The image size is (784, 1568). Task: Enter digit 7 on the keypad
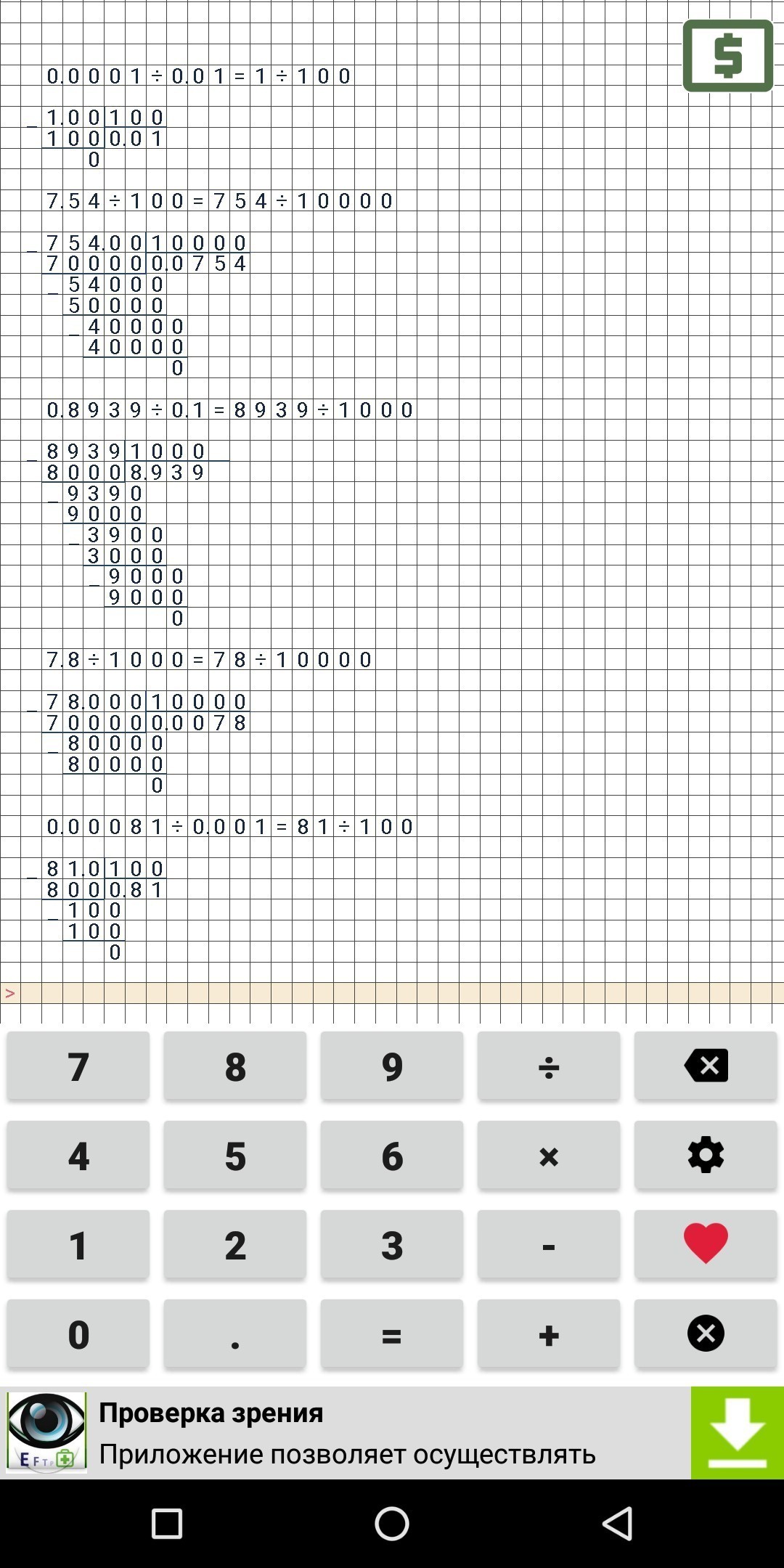pos(78,1066)
